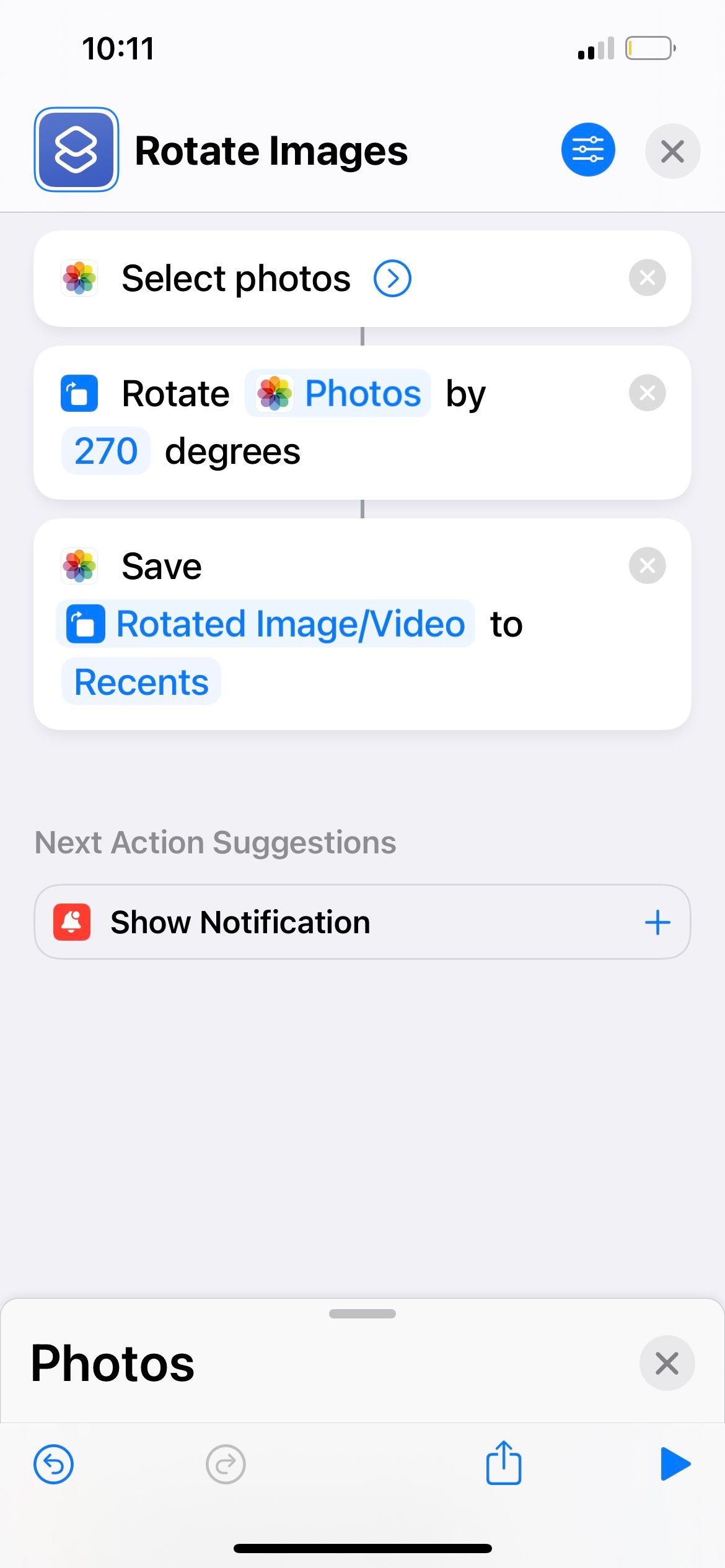Tap the Photos sheet drag handle
This screenshot has height=1568, width=725.
click(362, 1314)
